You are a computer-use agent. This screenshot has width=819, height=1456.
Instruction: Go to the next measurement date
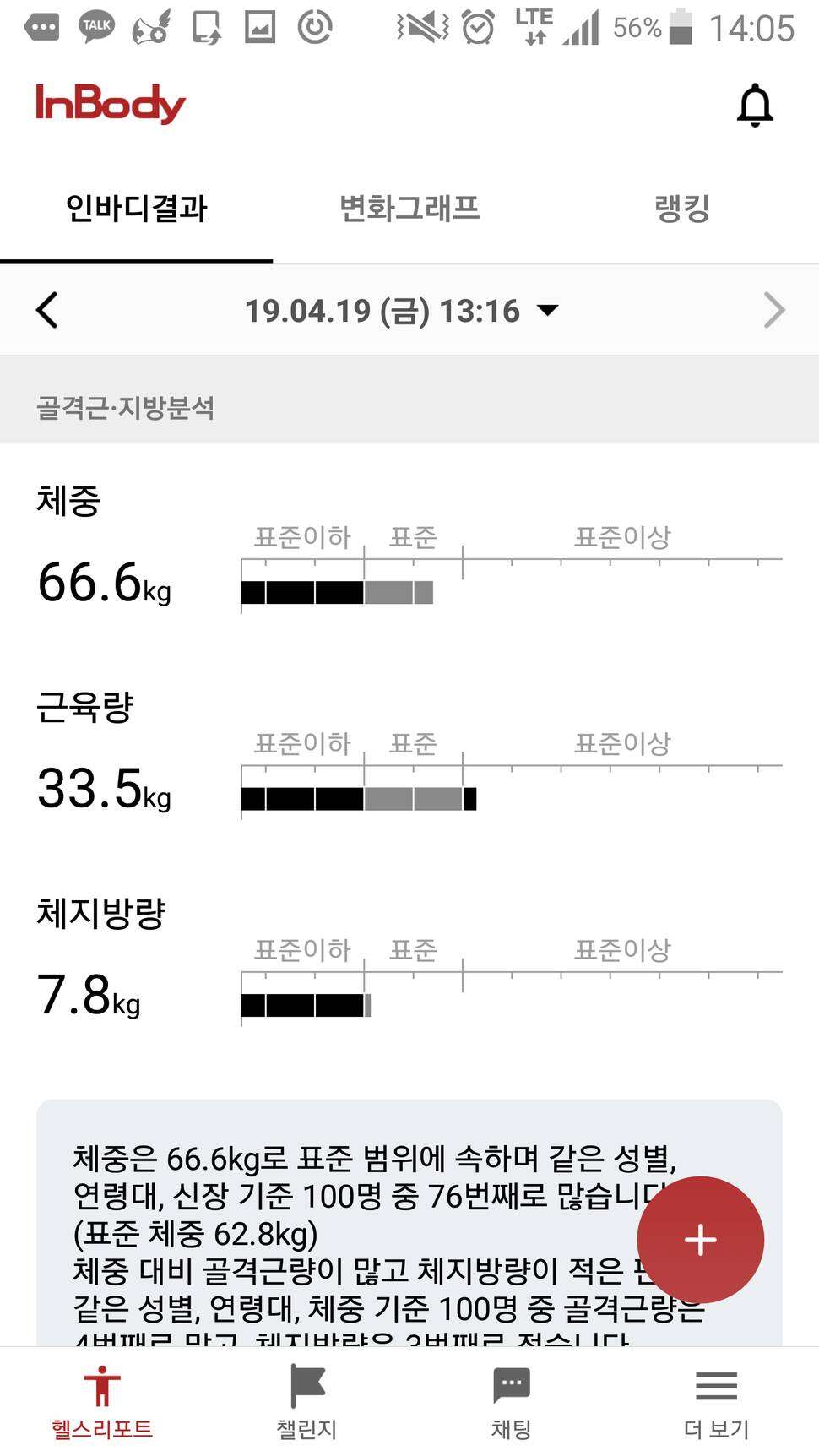coord(773,310)
